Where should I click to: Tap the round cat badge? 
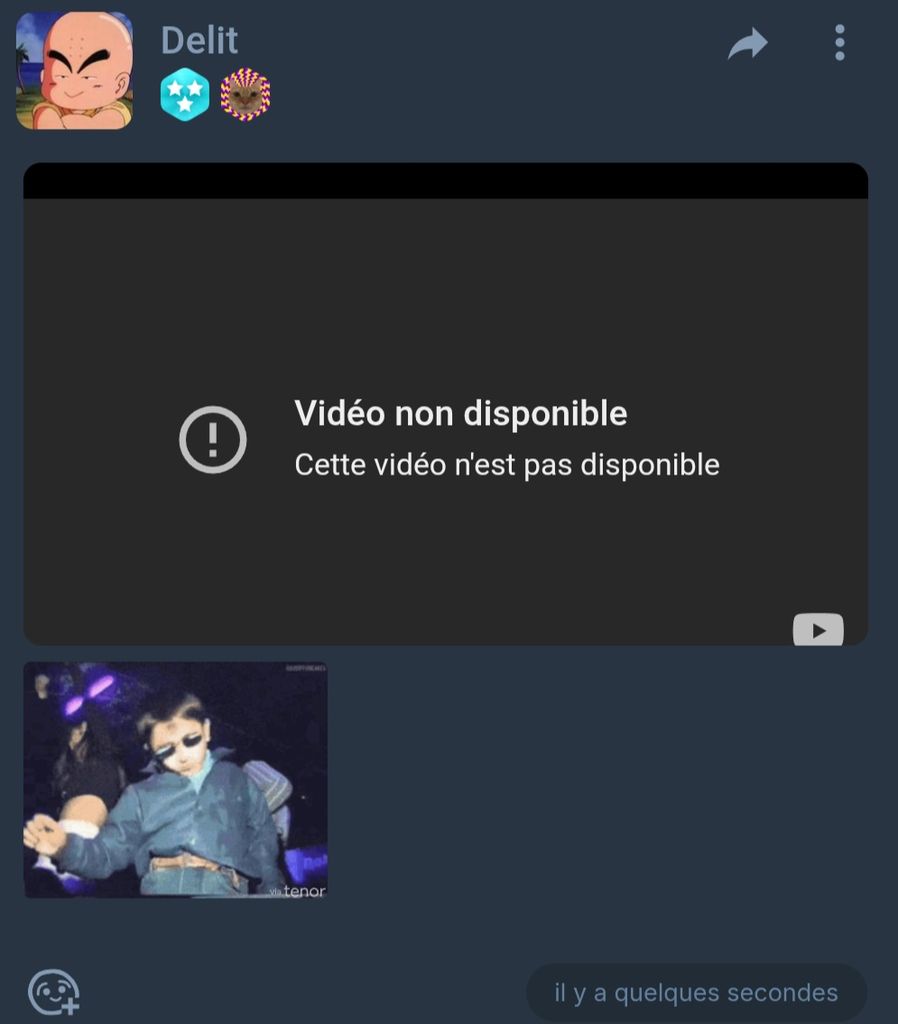[x=245, y=95]
